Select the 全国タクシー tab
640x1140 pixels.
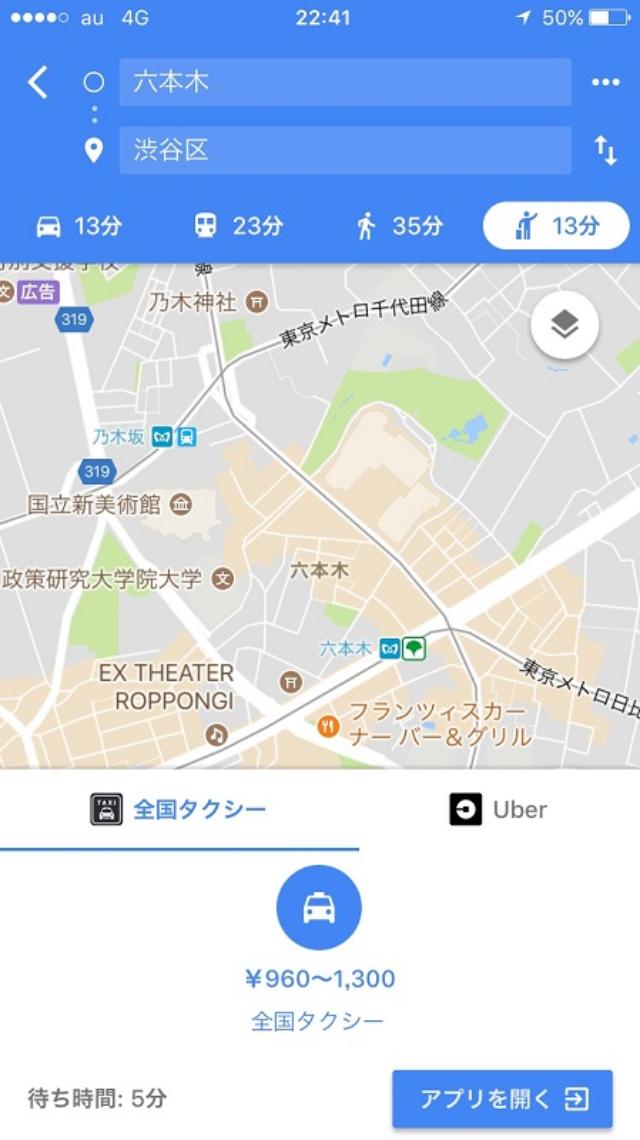pos(180,809)
